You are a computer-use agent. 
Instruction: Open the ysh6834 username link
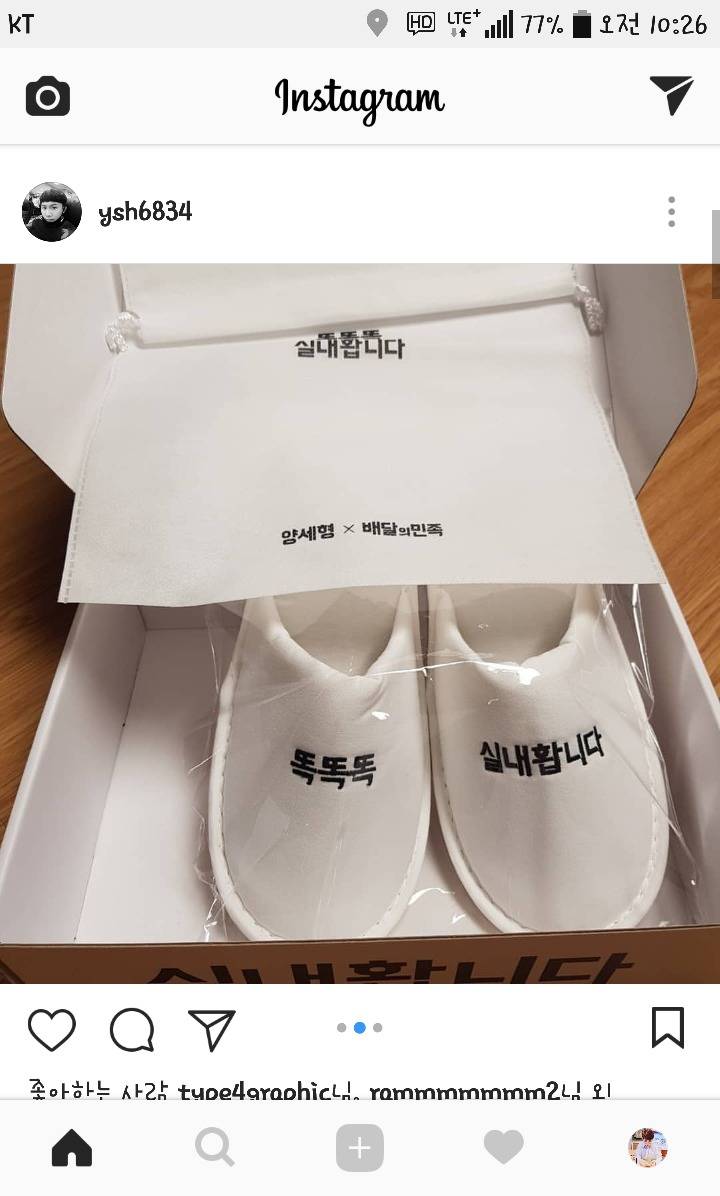pyautogui.click(x=145, y=212)
